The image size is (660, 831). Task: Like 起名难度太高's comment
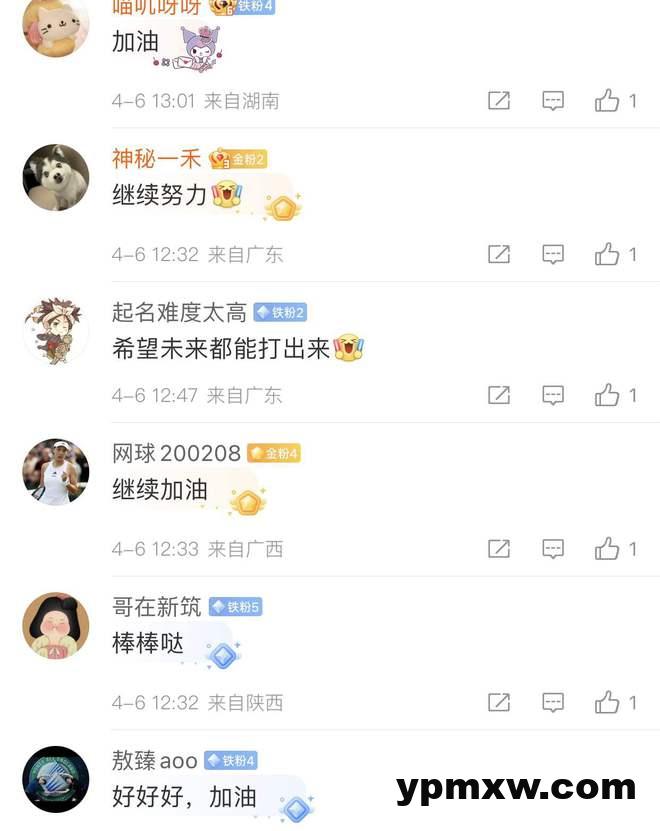pos(607,395)
